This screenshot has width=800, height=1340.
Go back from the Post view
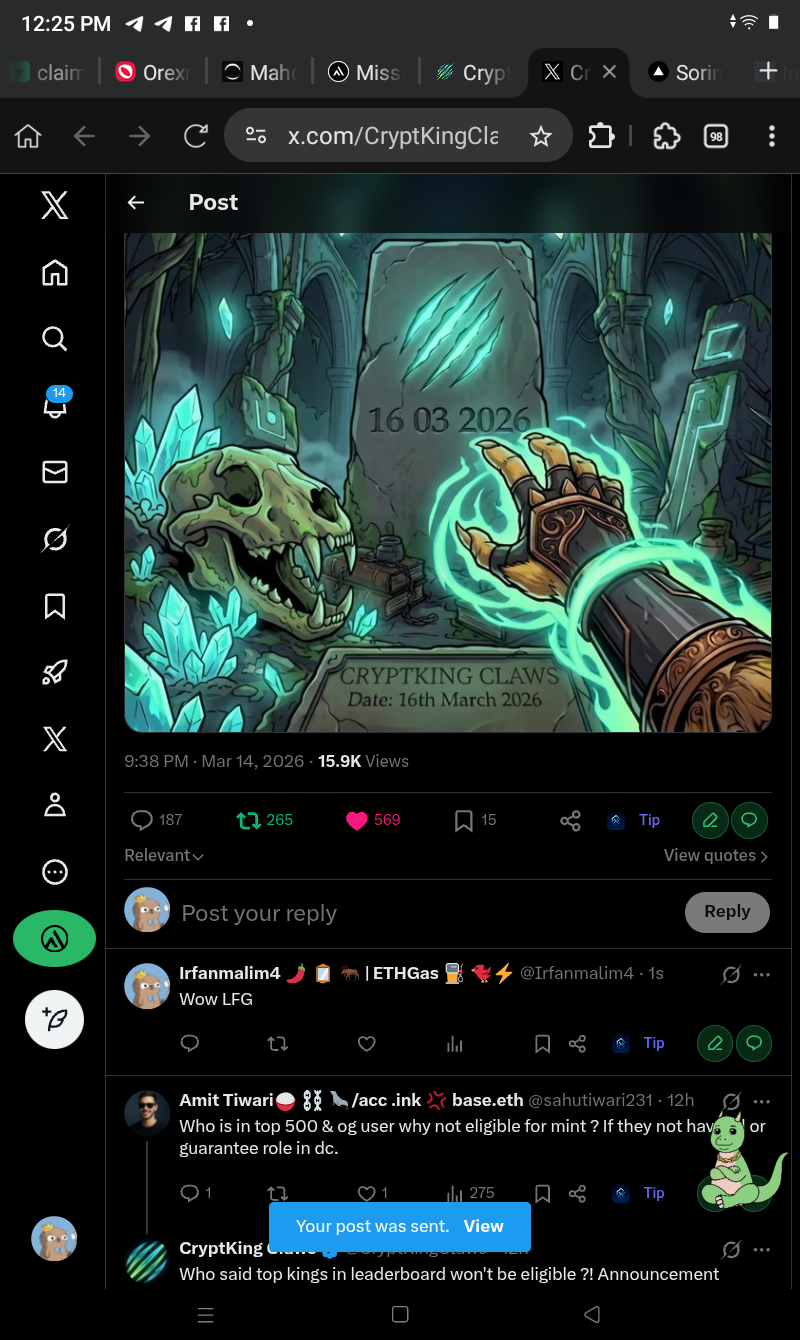pos(136,202)
